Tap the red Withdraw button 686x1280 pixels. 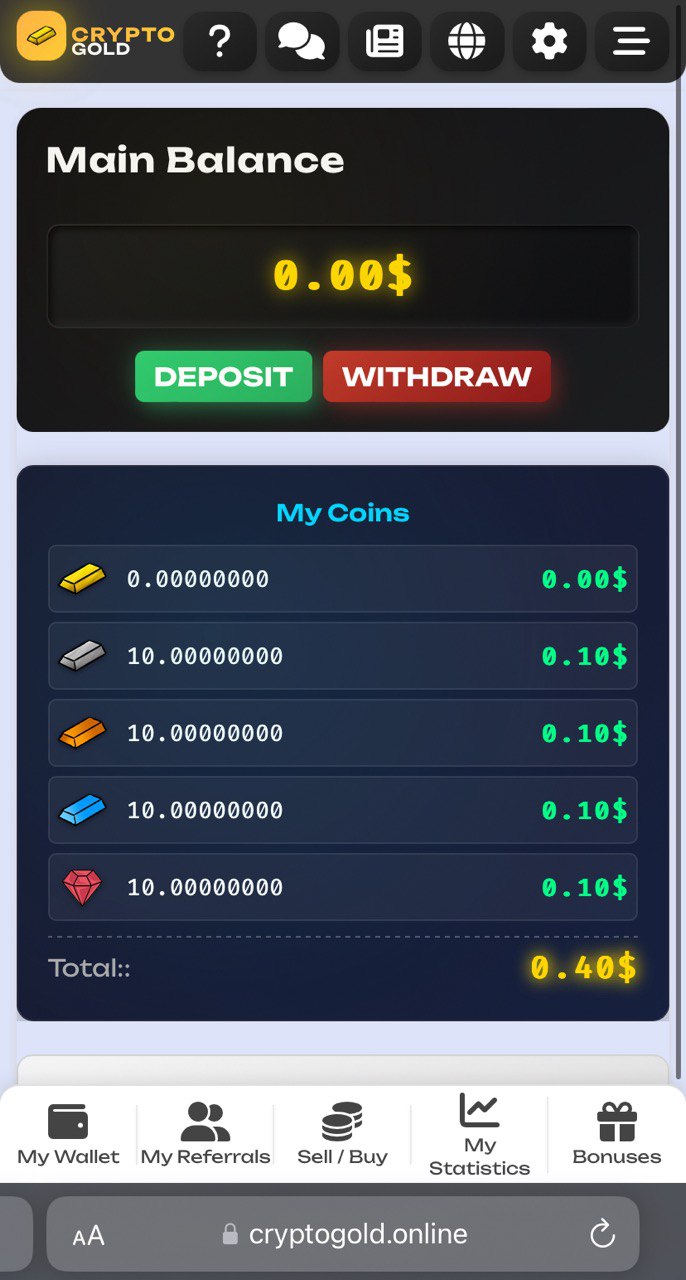pos(436,376)
